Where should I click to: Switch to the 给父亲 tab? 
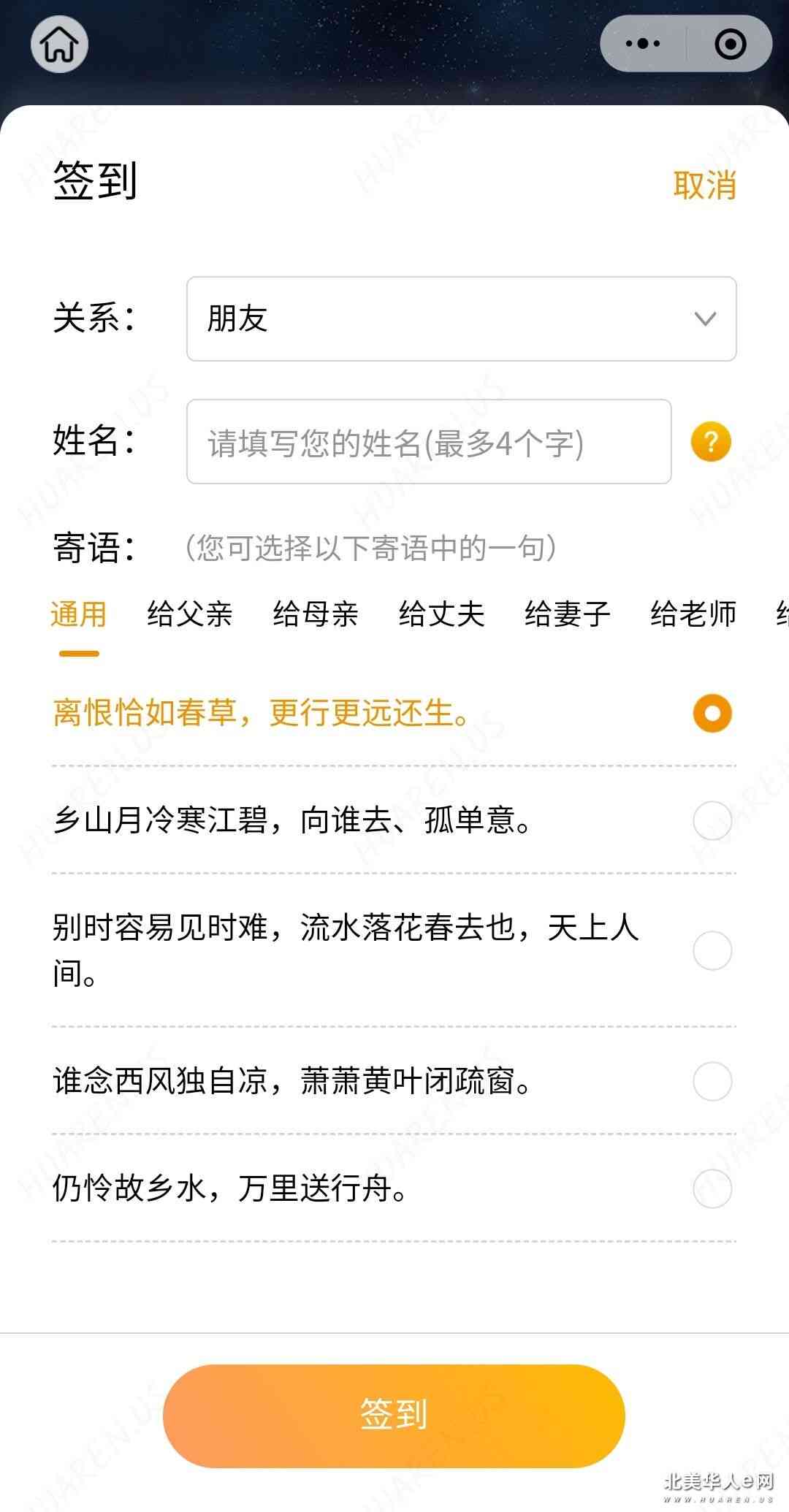[x=189, y=614]
